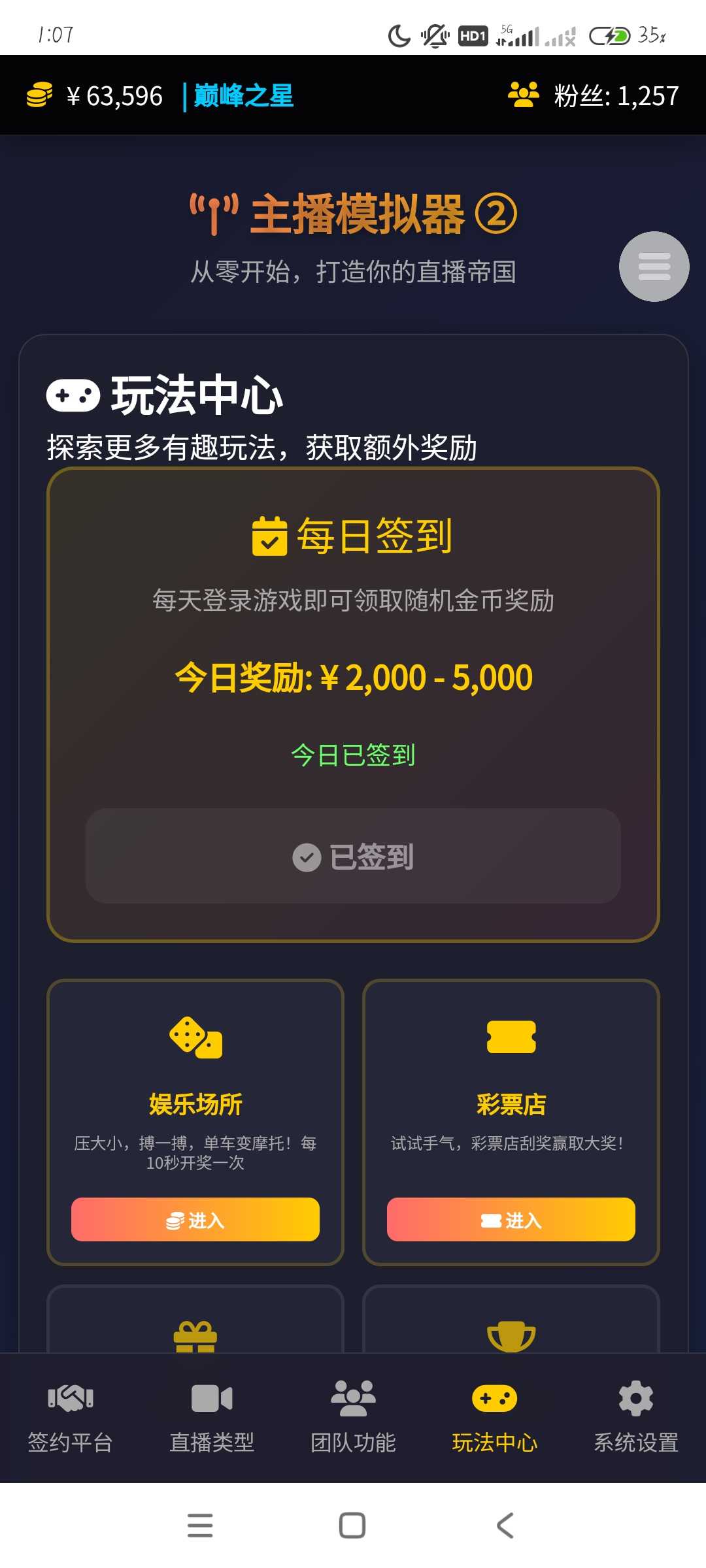Open the 系统设置 tab
The image size is (706, 1568).
coord(635,1415)
